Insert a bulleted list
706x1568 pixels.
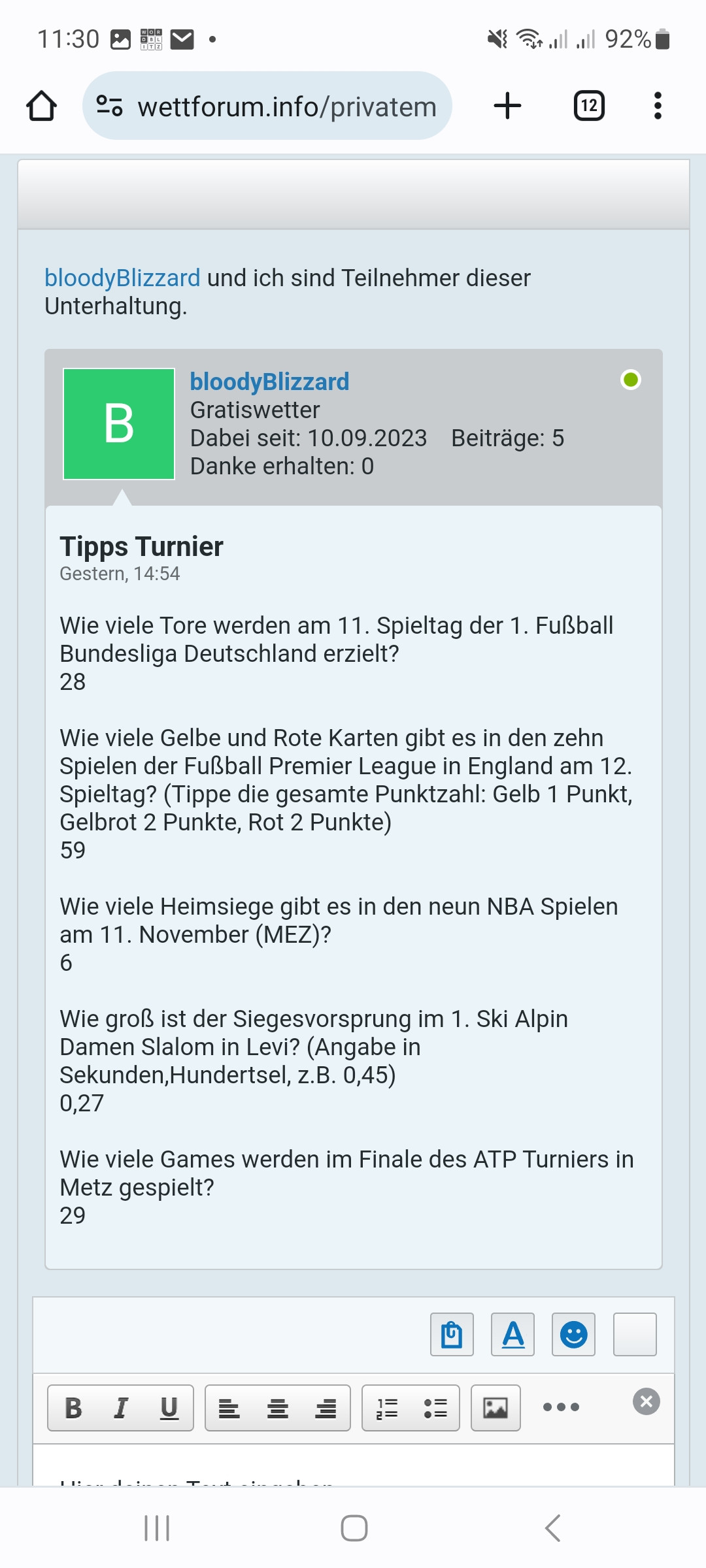tap(435, 1408)
